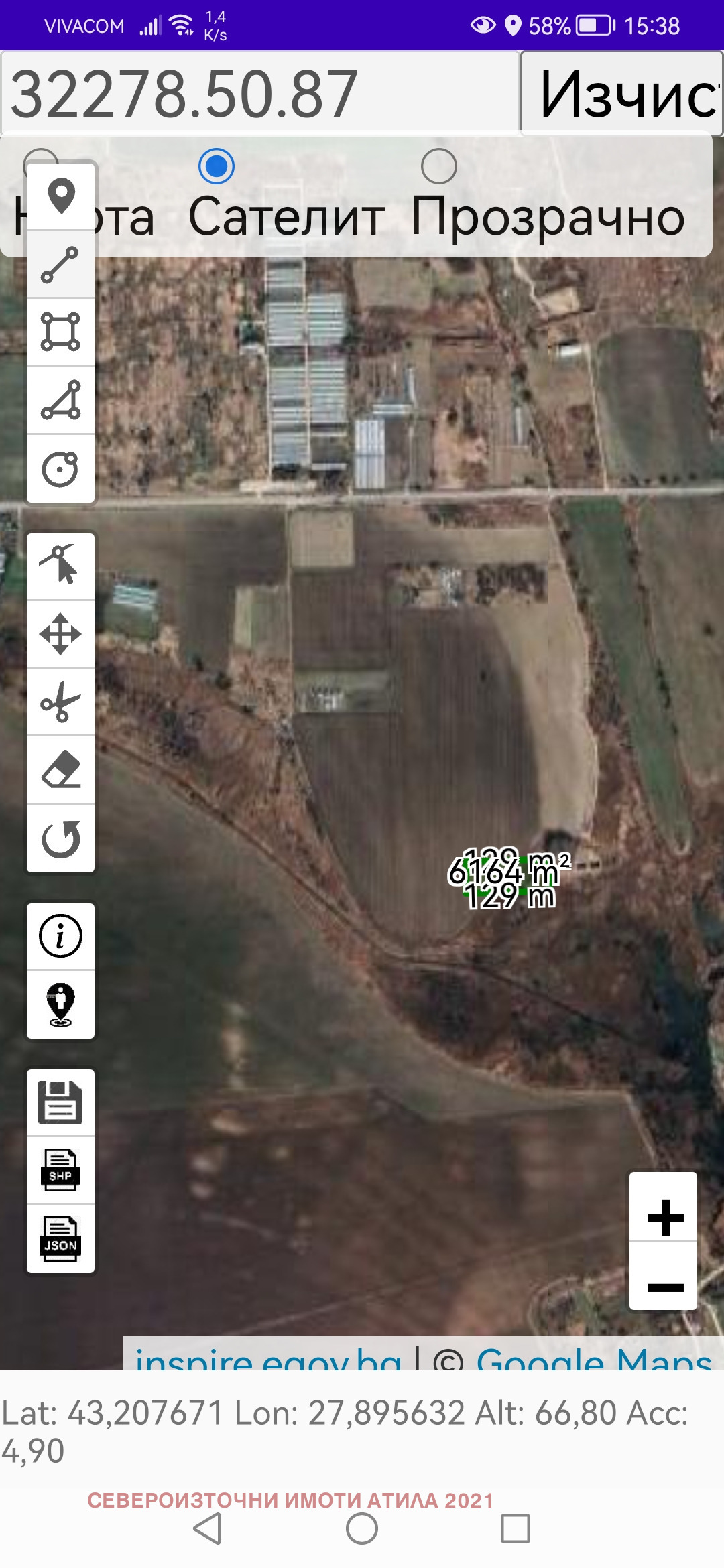Screen dimensions: 724x1568
Task: Save the drawing with floppy disk icon
Action: [61, 1102]
